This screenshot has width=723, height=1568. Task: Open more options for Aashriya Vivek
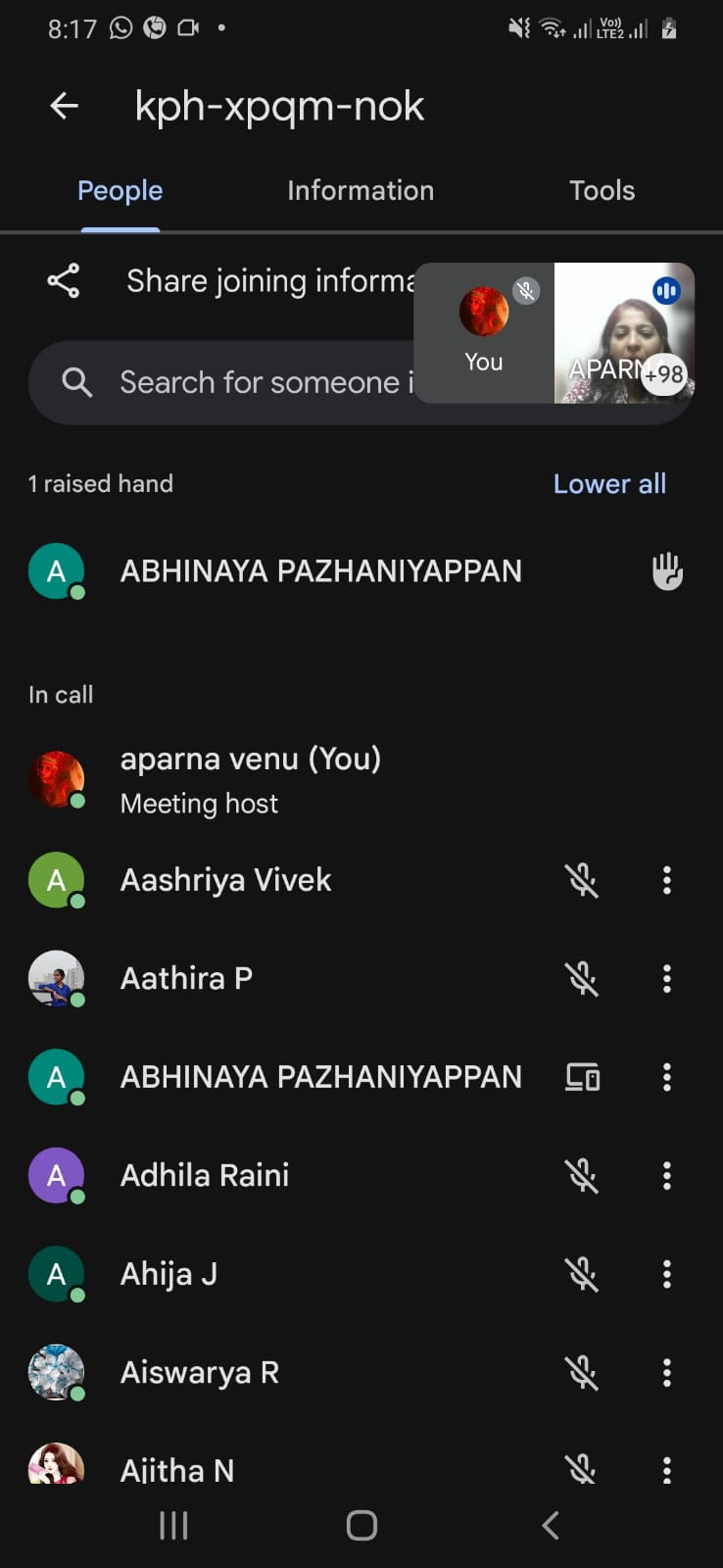[667, 880]
